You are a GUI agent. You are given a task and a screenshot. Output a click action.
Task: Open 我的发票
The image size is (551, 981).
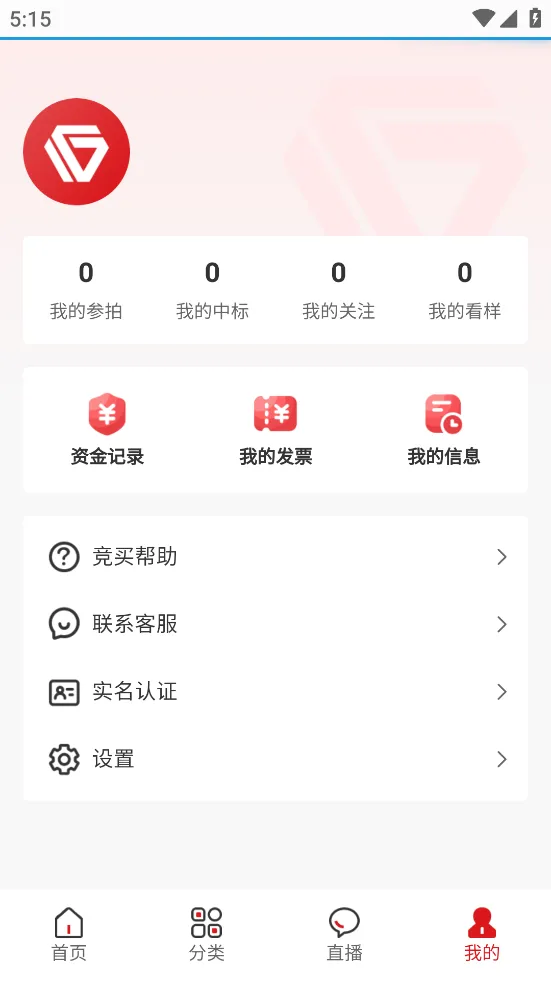pyautogui.click(x=275, y=430)
